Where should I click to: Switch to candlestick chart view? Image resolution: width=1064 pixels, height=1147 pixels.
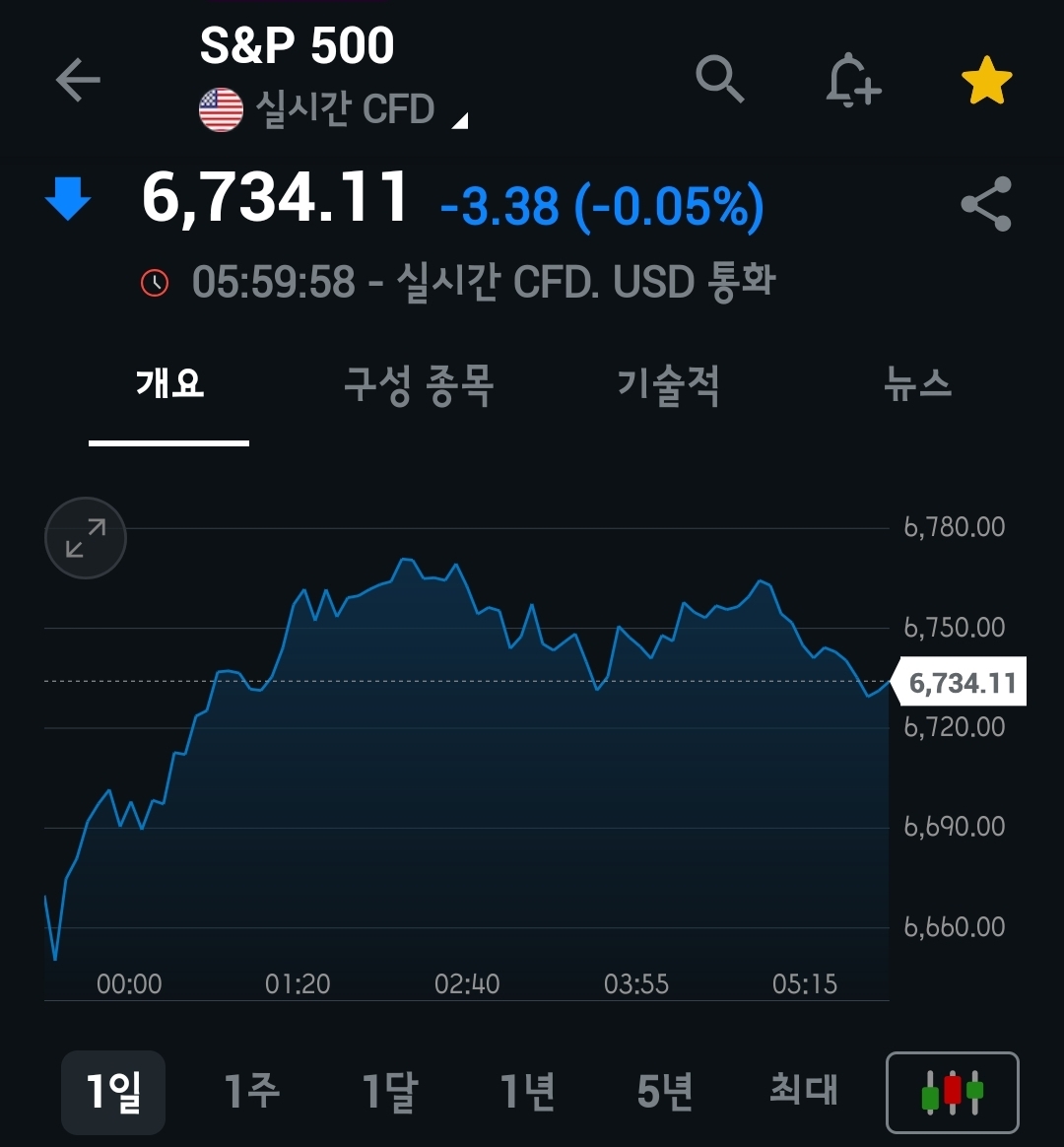point(952,1092)
